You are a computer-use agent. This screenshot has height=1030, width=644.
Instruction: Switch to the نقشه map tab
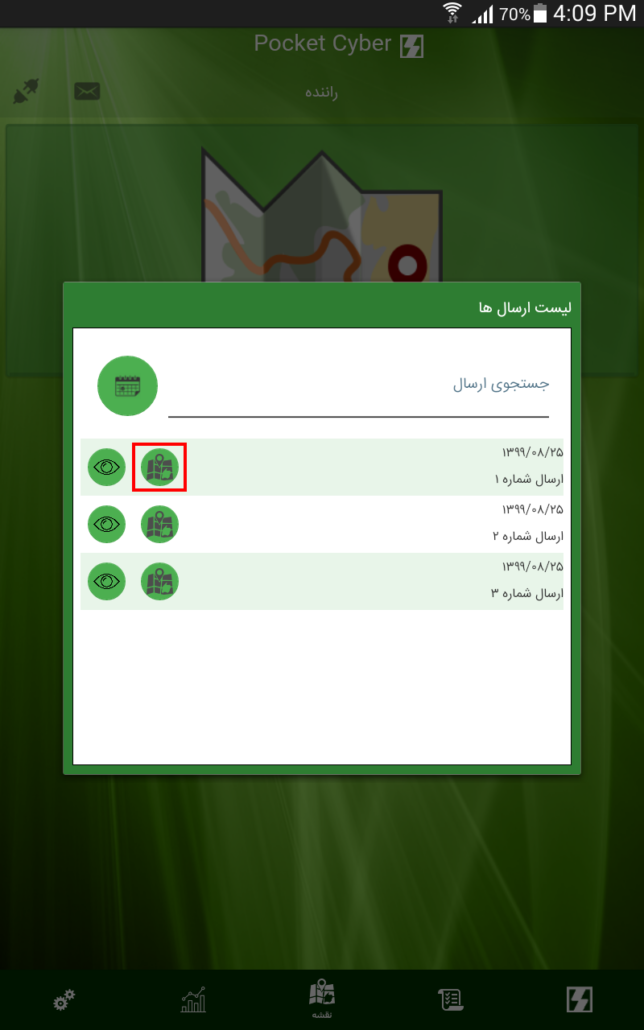(322, 997)
